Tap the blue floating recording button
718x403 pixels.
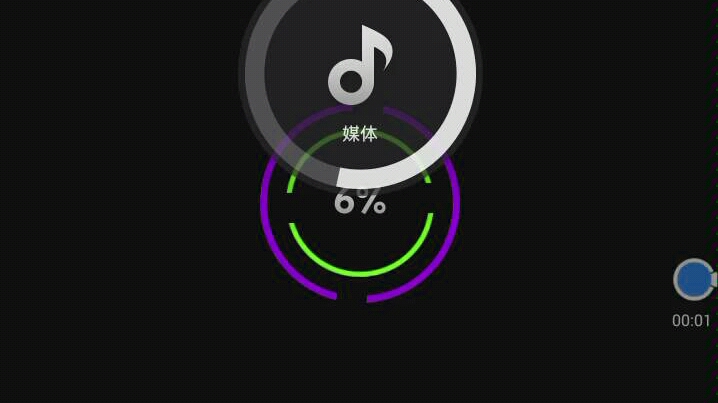pyautogui.click(x=693, y=280)
